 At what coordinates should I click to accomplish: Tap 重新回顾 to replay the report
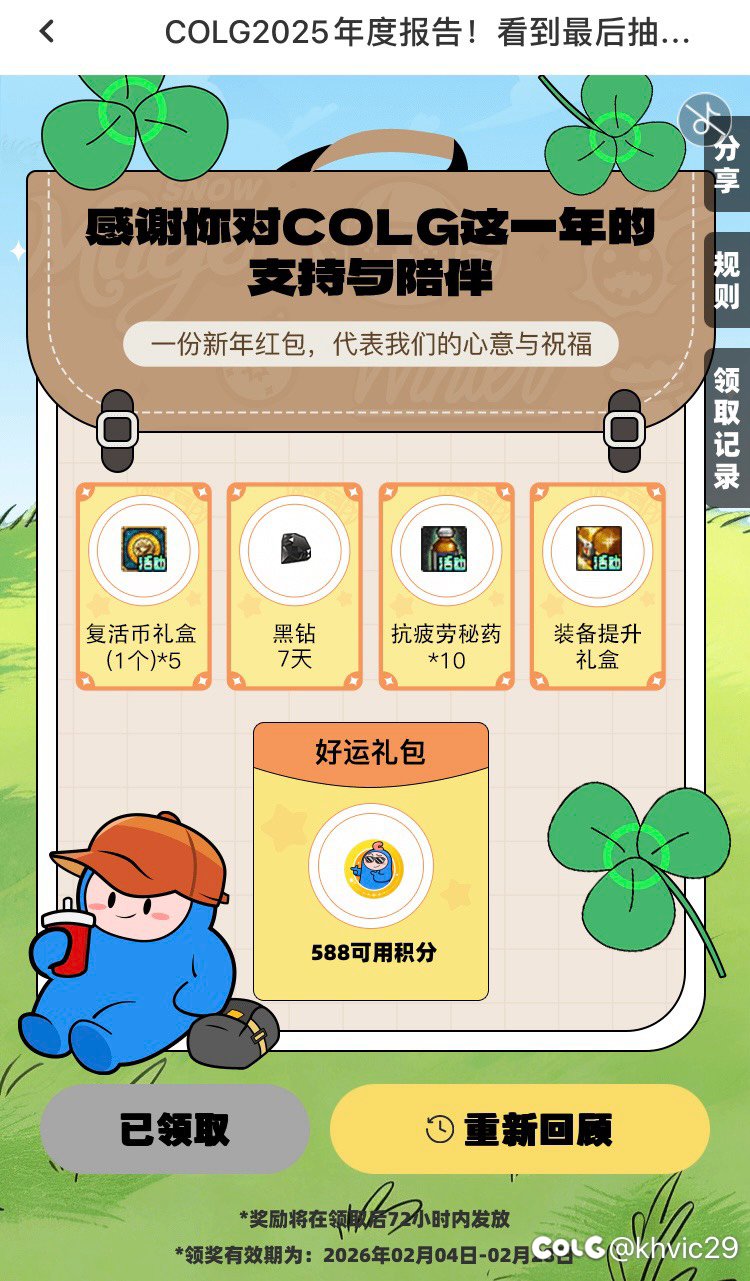520,1130
